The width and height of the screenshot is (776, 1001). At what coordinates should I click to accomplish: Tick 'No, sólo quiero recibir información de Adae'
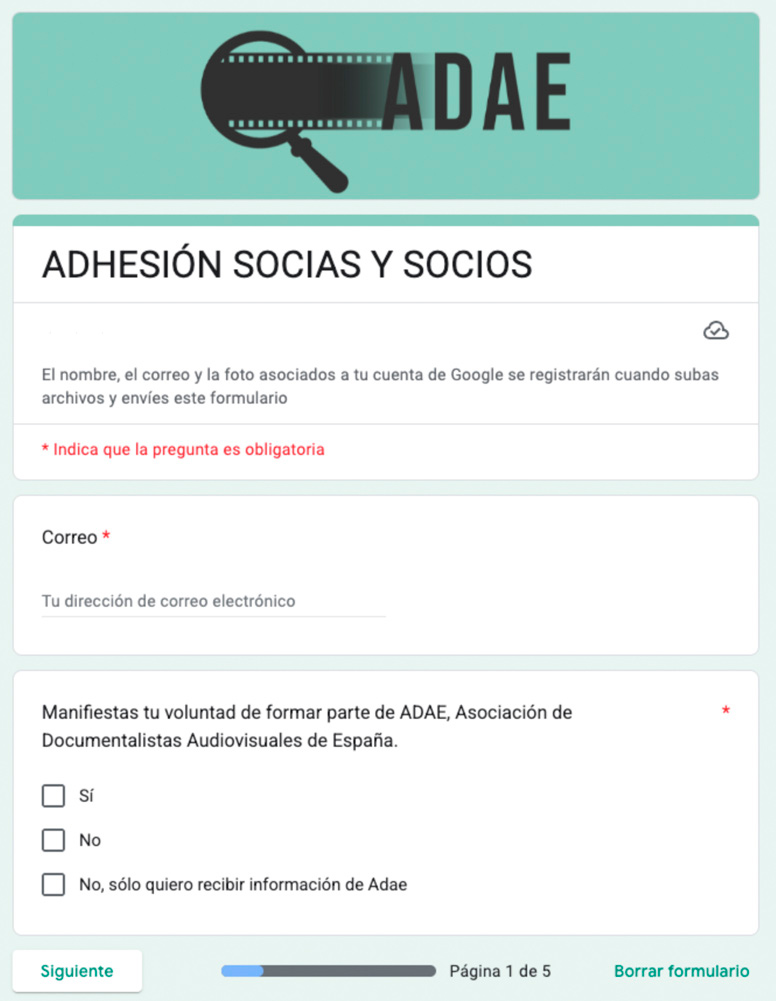click(x=53, y=884)
